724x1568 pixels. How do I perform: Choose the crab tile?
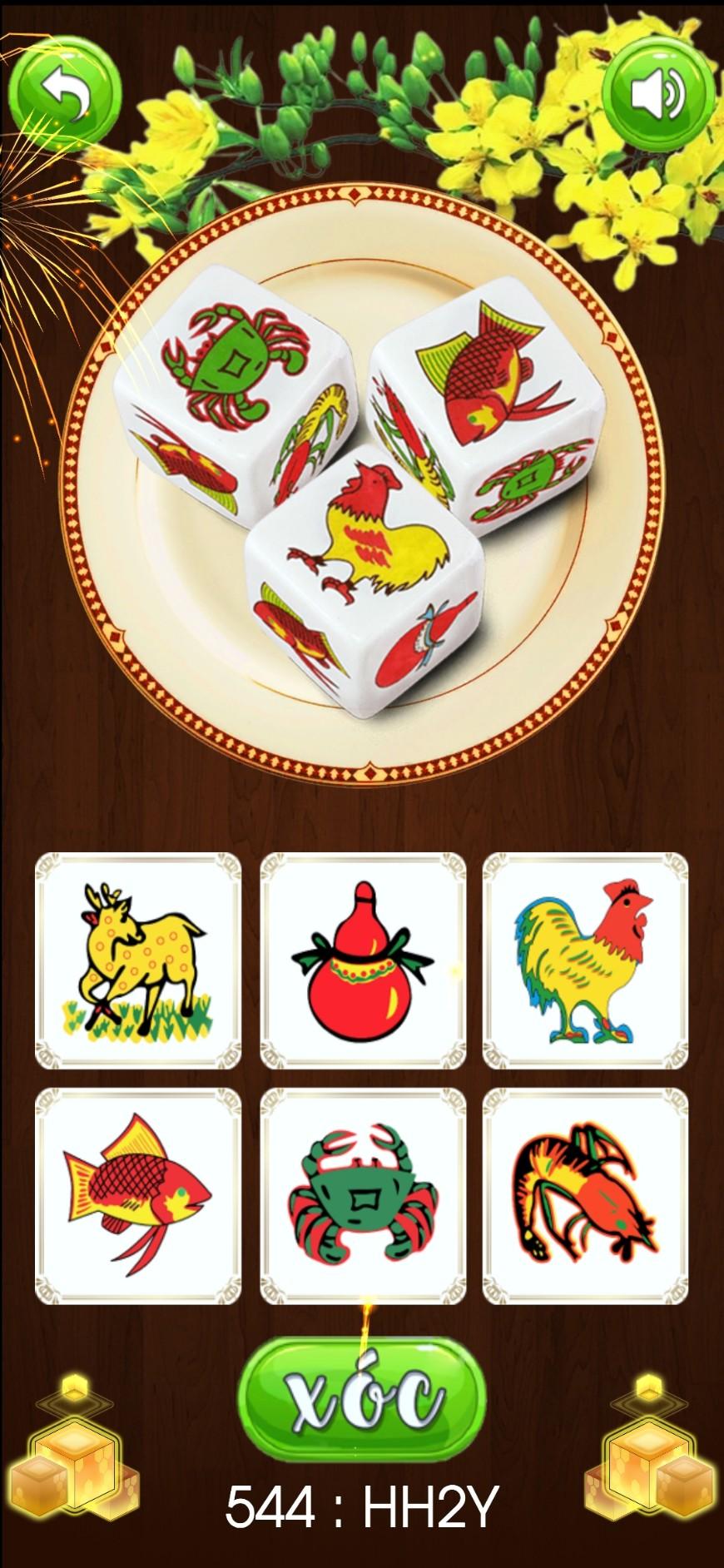tap(362, 1196)
